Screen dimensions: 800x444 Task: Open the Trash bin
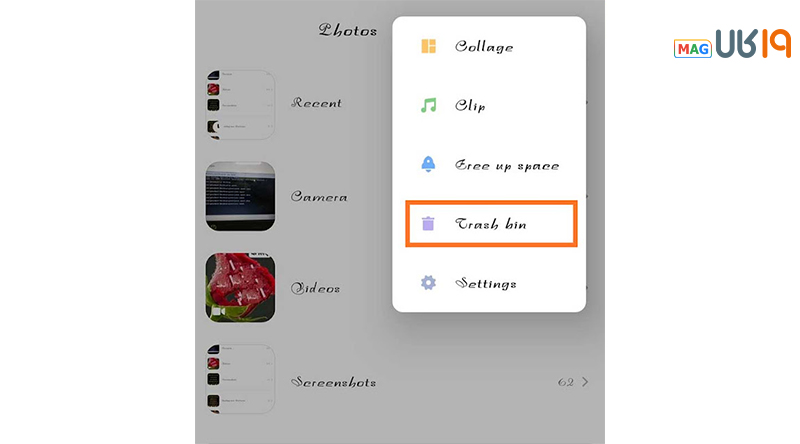(x=490, y=224)
